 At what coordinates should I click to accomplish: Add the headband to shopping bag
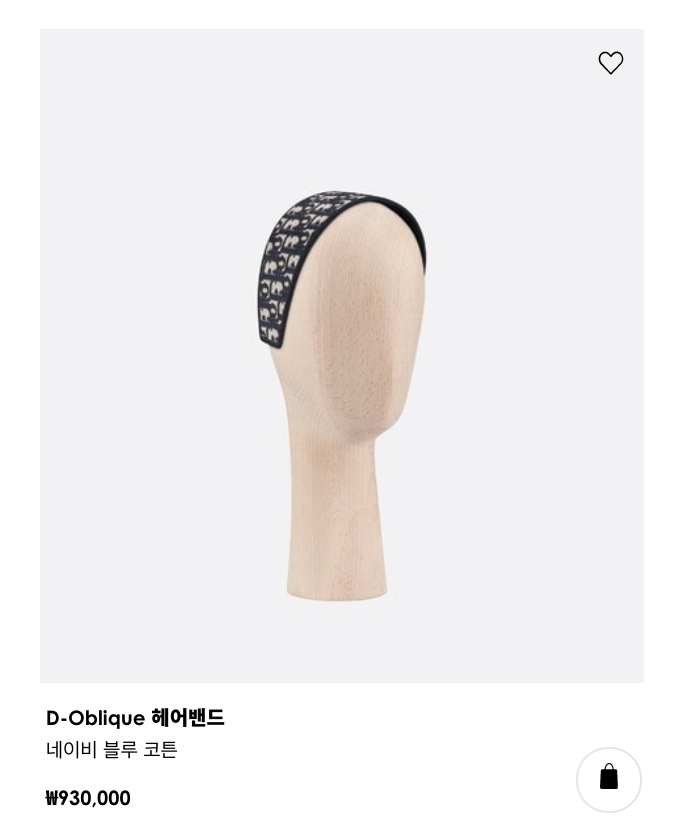pyautogui.click(x=608, y=779)
